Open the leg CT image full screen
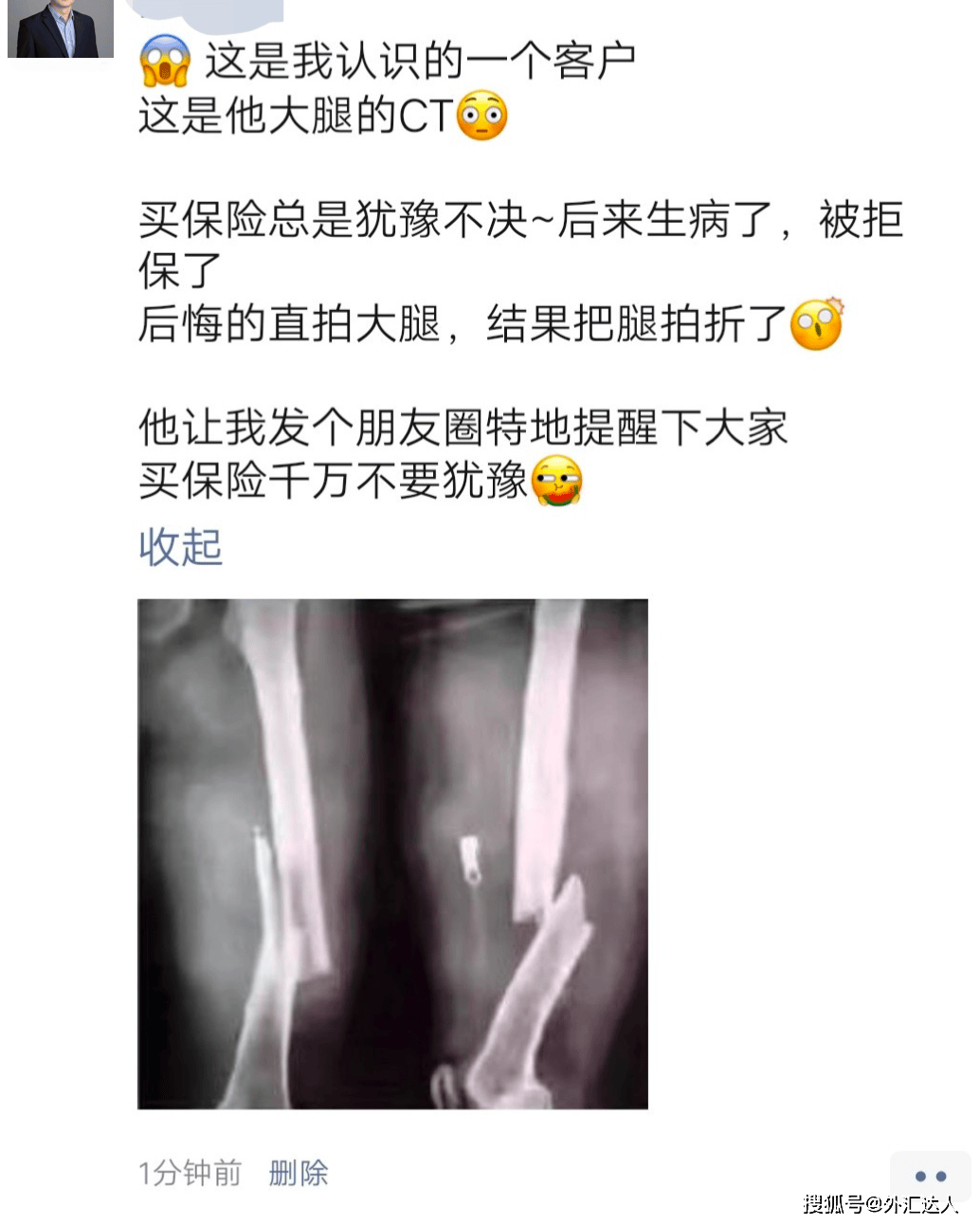Image resolution: width=980 pixels, height=1225 pixels. coord(392,853)
